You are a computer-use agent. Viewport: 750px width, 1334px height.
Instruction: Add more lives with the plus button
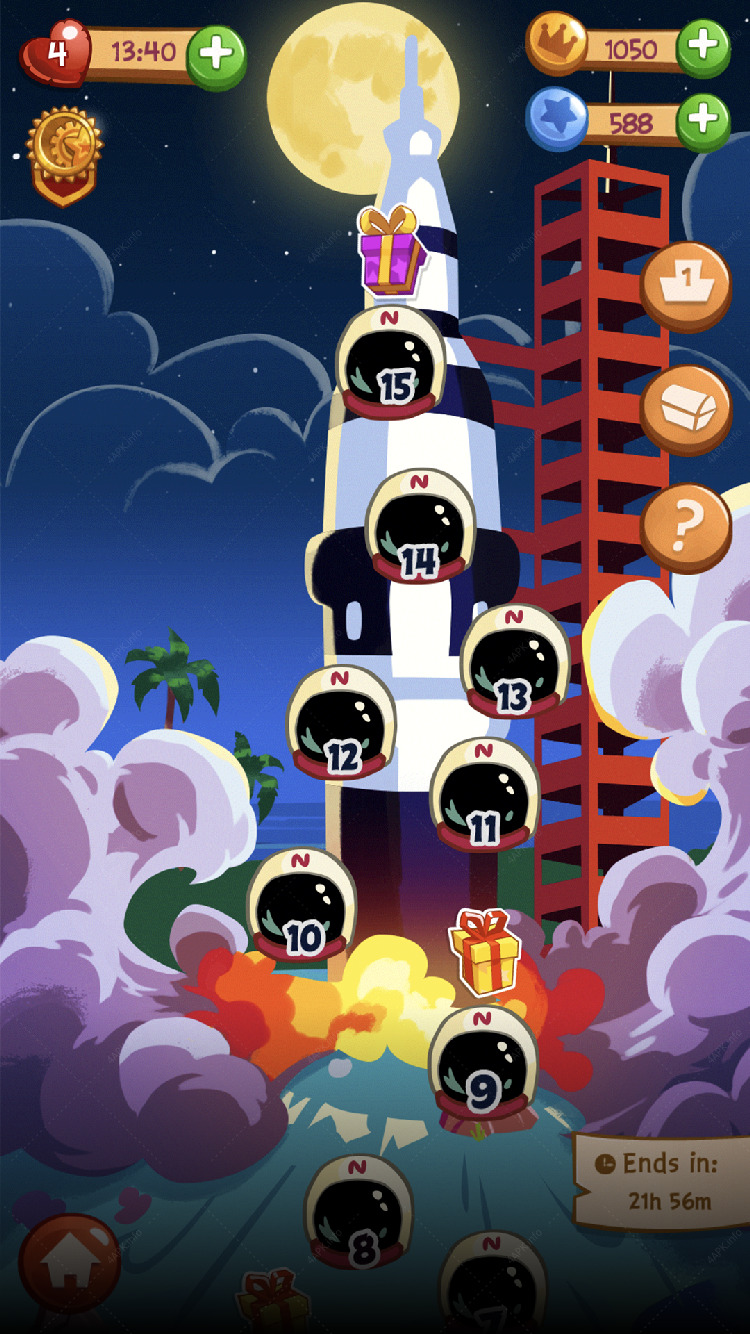216,53
